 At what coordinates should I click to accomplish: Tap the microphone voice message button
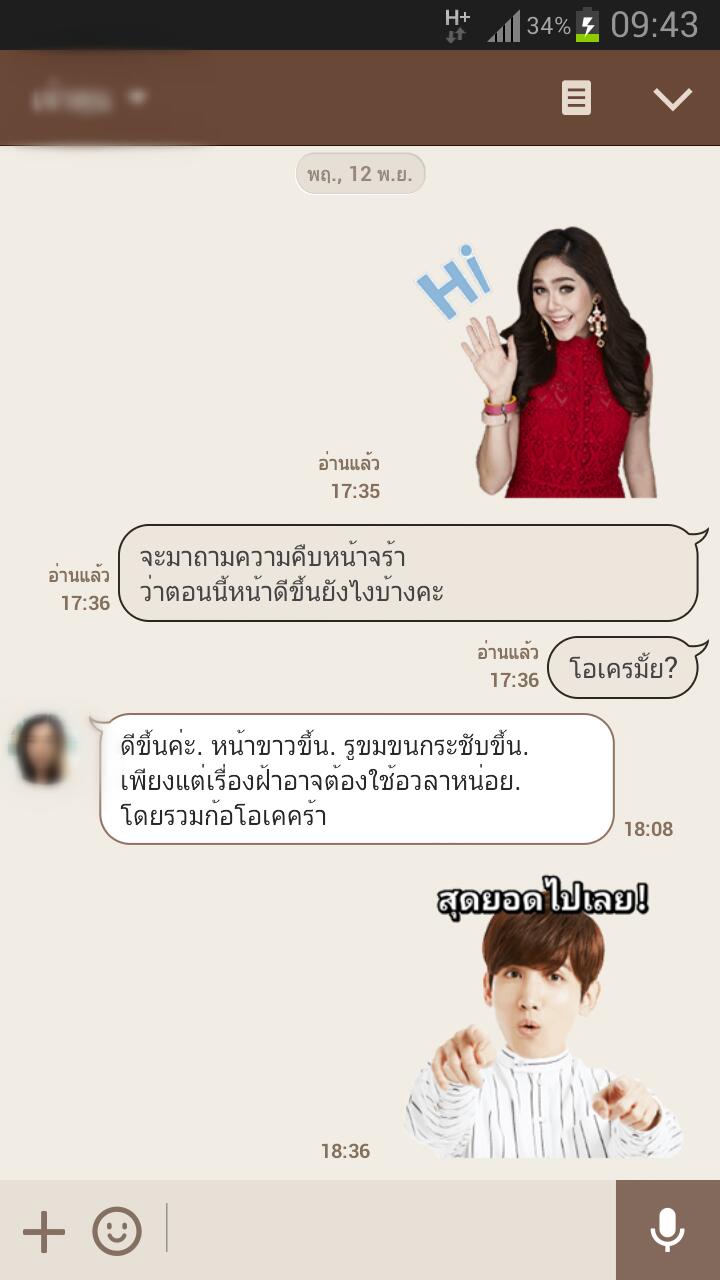[x=668, y=1230]
